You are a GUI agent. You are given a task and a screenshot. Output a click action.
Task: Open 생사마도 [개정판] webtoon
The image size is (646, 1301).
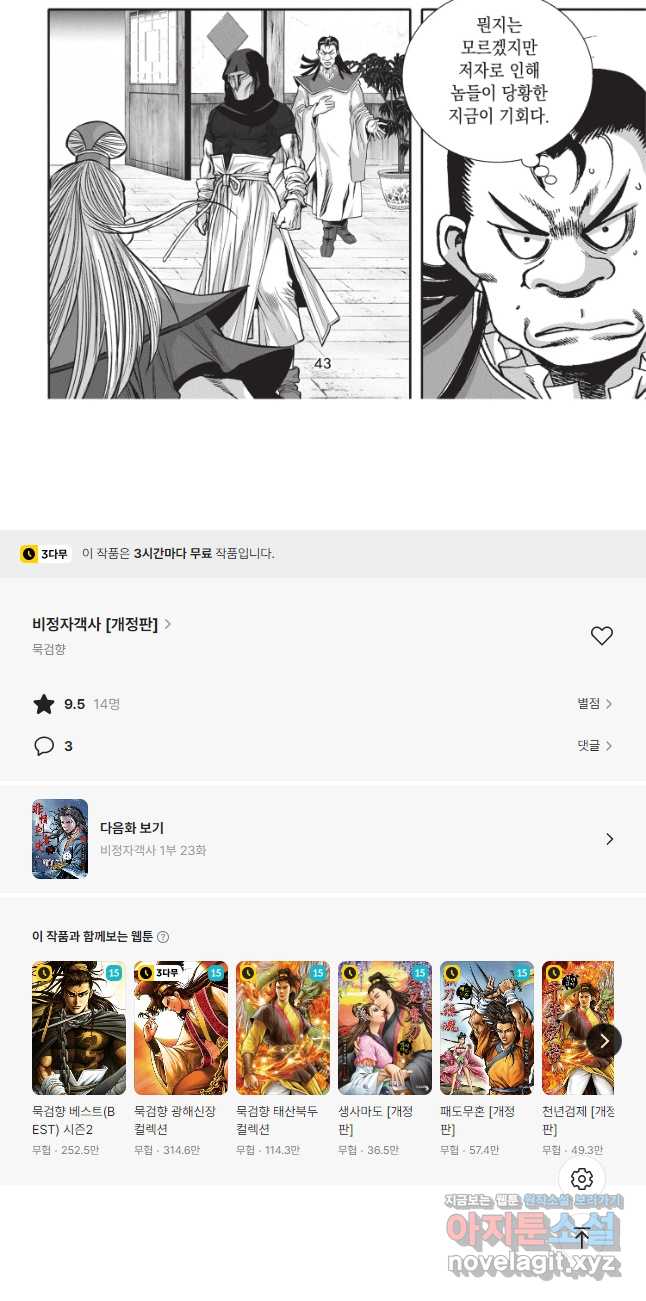point(385,1028)
